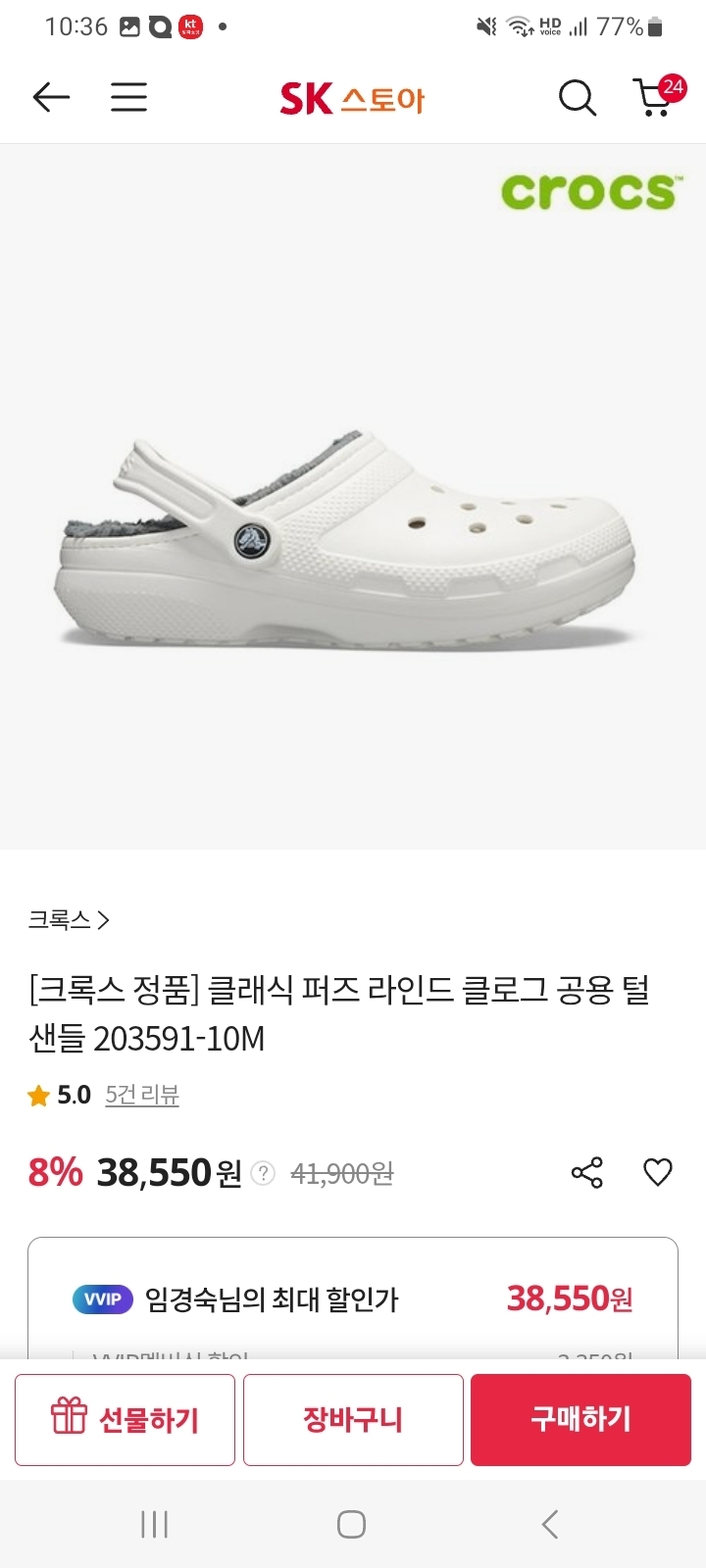Share this product
Screen dimensions: 706x1568
tap(587, 1172)
